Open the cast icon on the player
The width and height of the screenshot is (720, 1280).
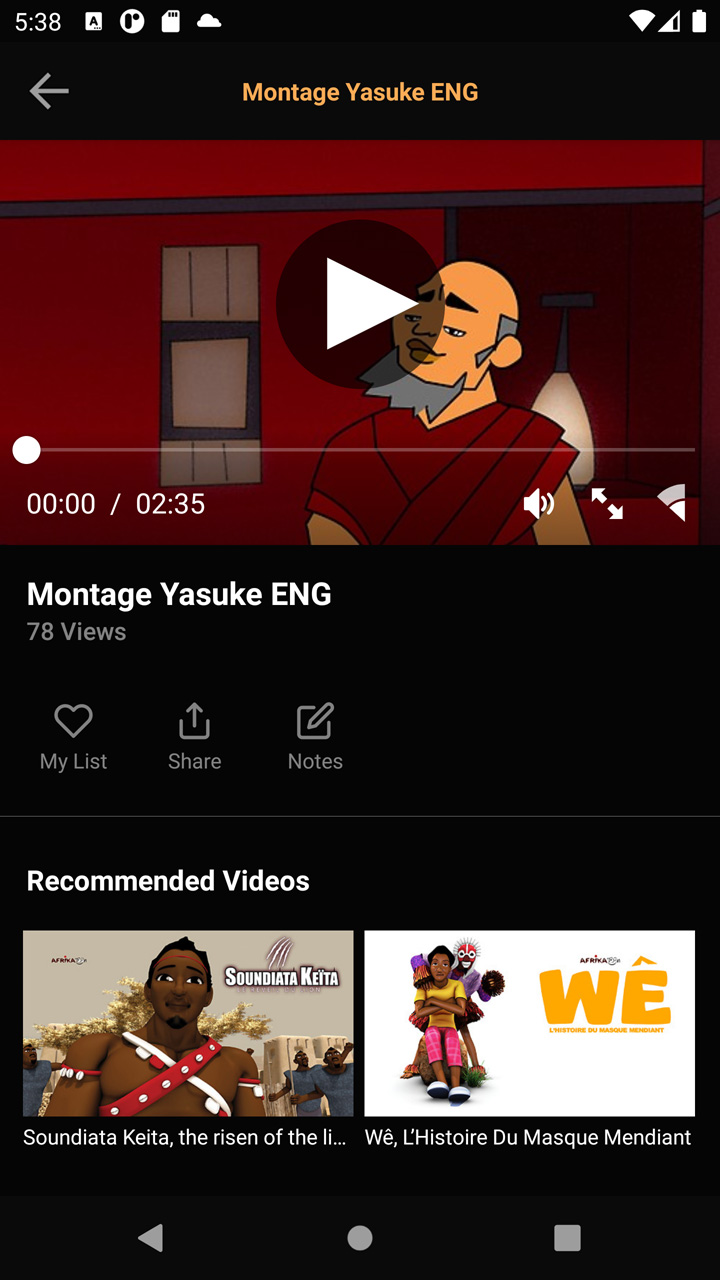pyautogui.click(x=672, y=503)
